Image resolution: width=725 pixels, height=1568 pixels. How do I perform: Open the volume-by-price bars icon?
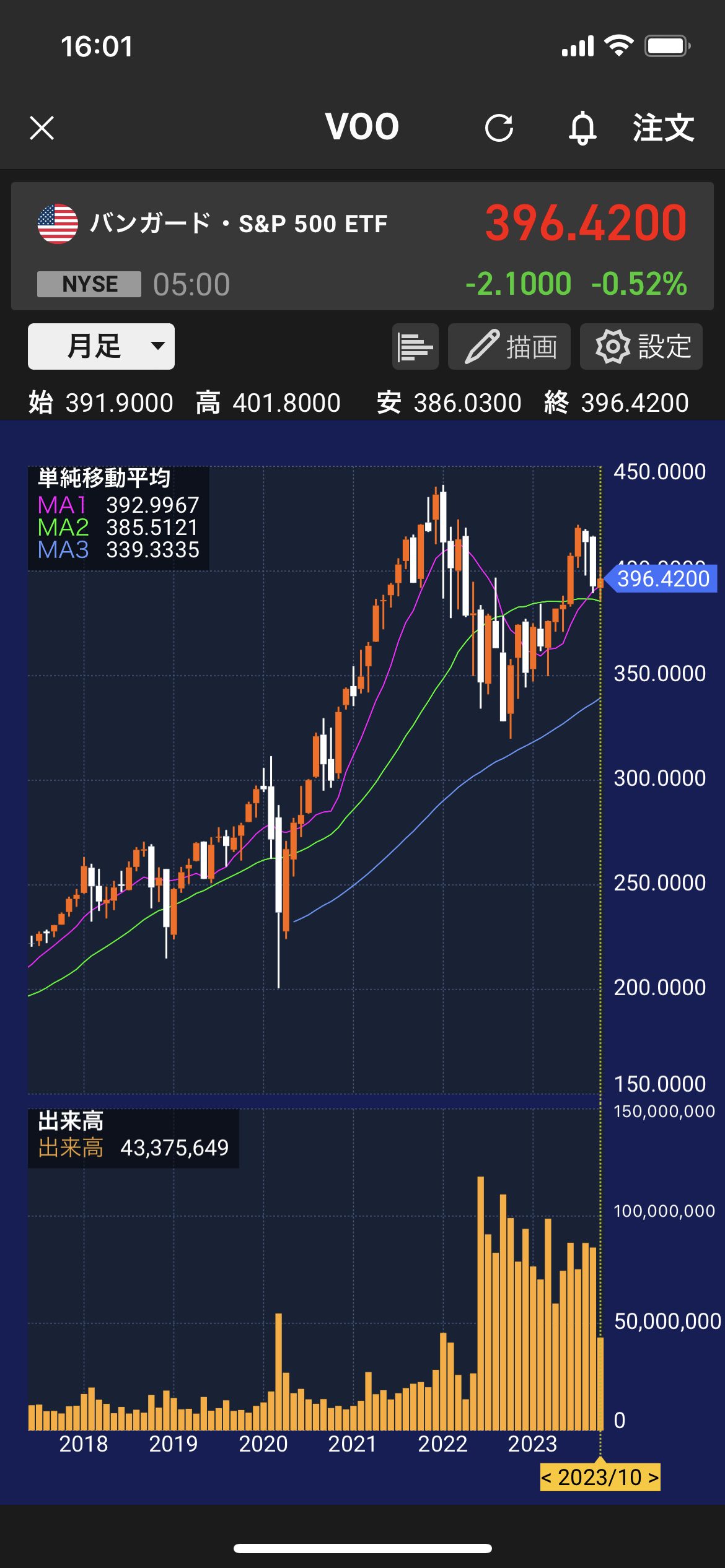pyautogui.click(x=415, y=346)
